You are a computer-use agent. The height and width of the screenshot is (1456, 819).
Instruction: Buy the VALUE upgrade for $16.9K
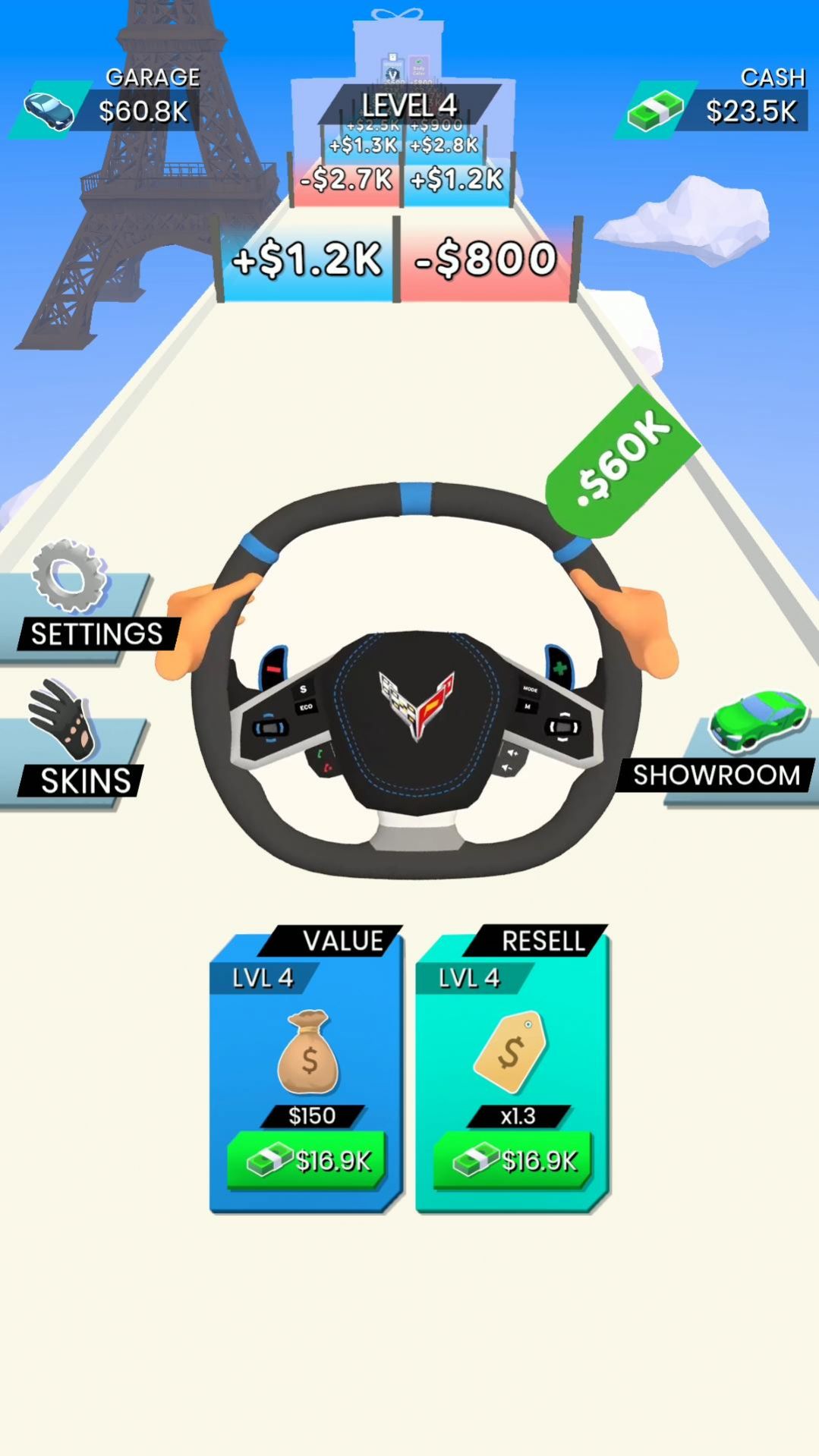(x=307, y=1156)
